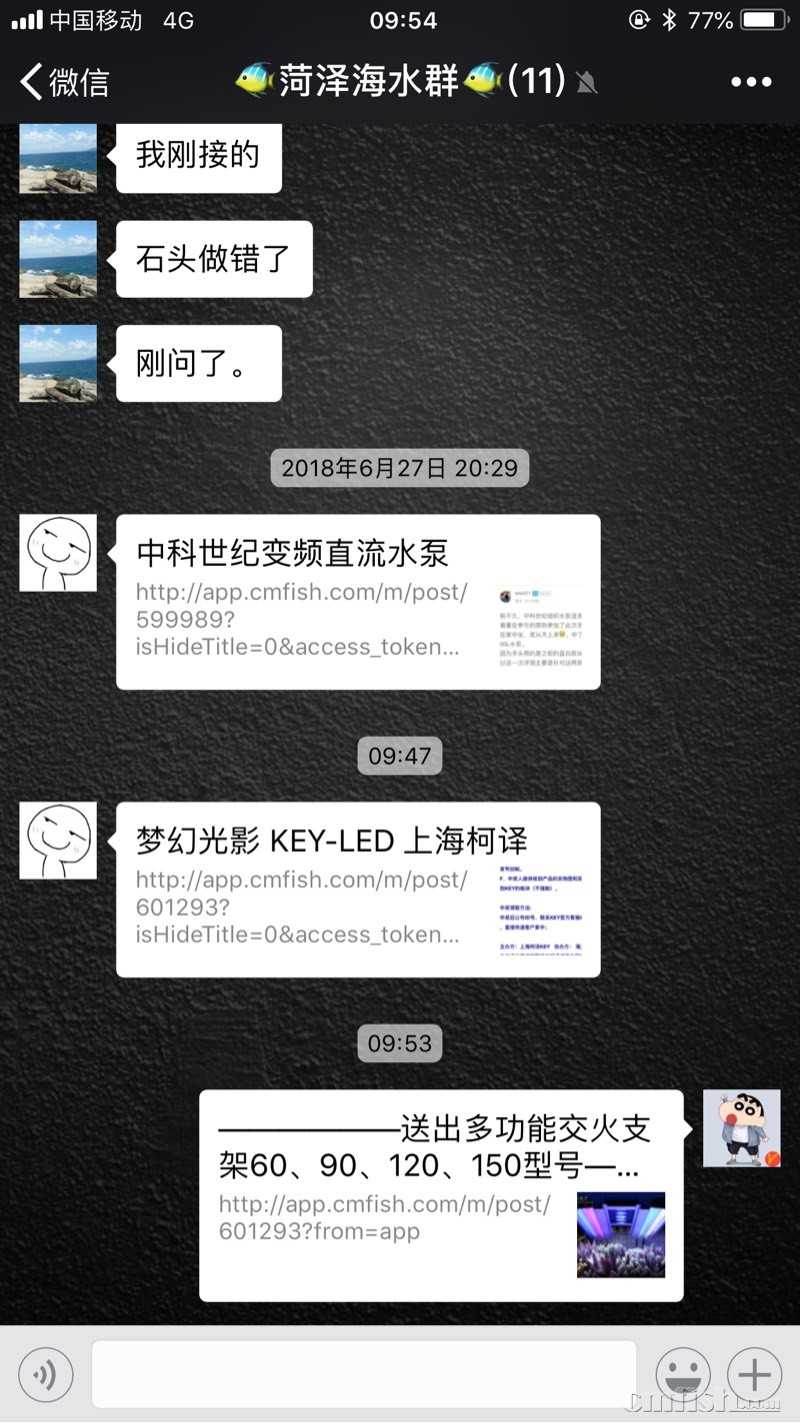The image size is (800, 1423).
Task: View profile of the 刚问了。 sender
Action: pos(58,363)
